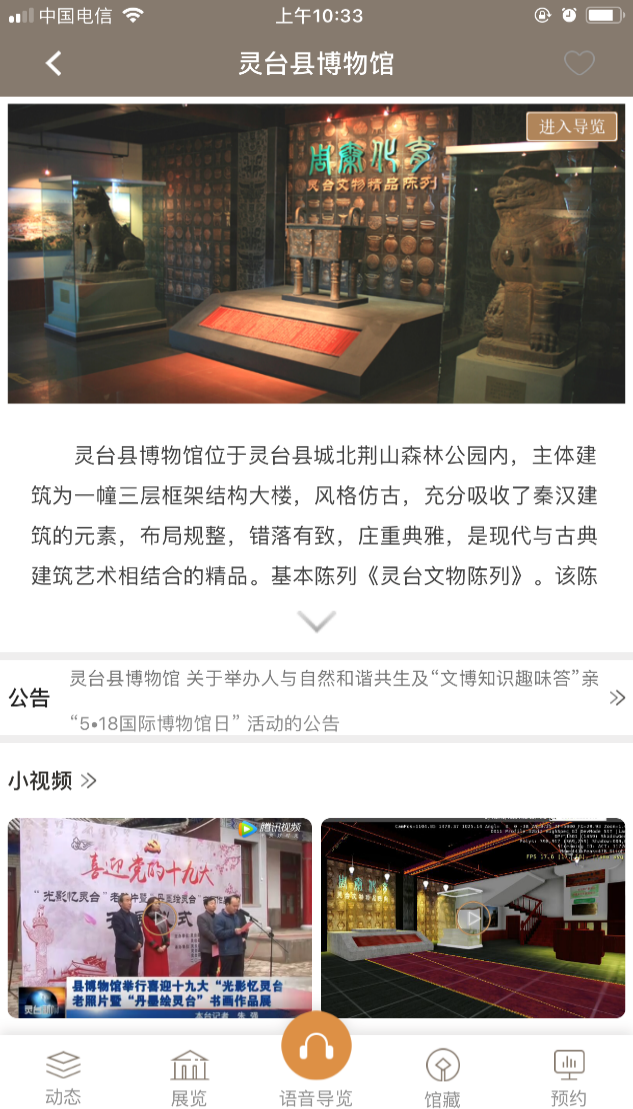Screen dimensions: 633x1109
Task: Tap the 进入导览 button on the banner
Action: tap(572, 127)
